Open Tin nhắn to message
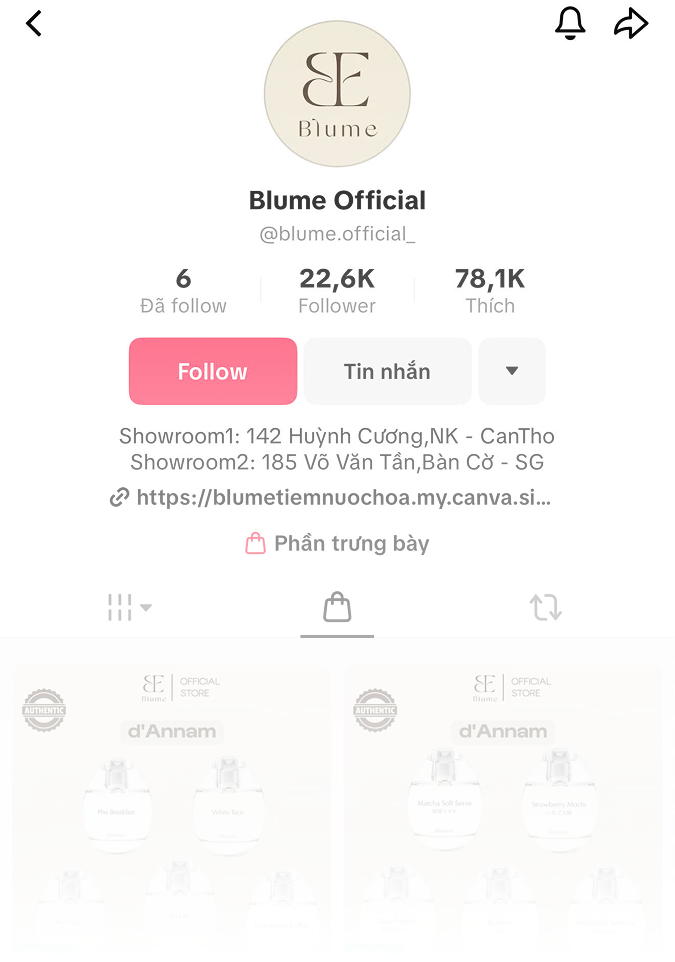Viewport: 675px width, 962px height. click(x=387, y=371)
